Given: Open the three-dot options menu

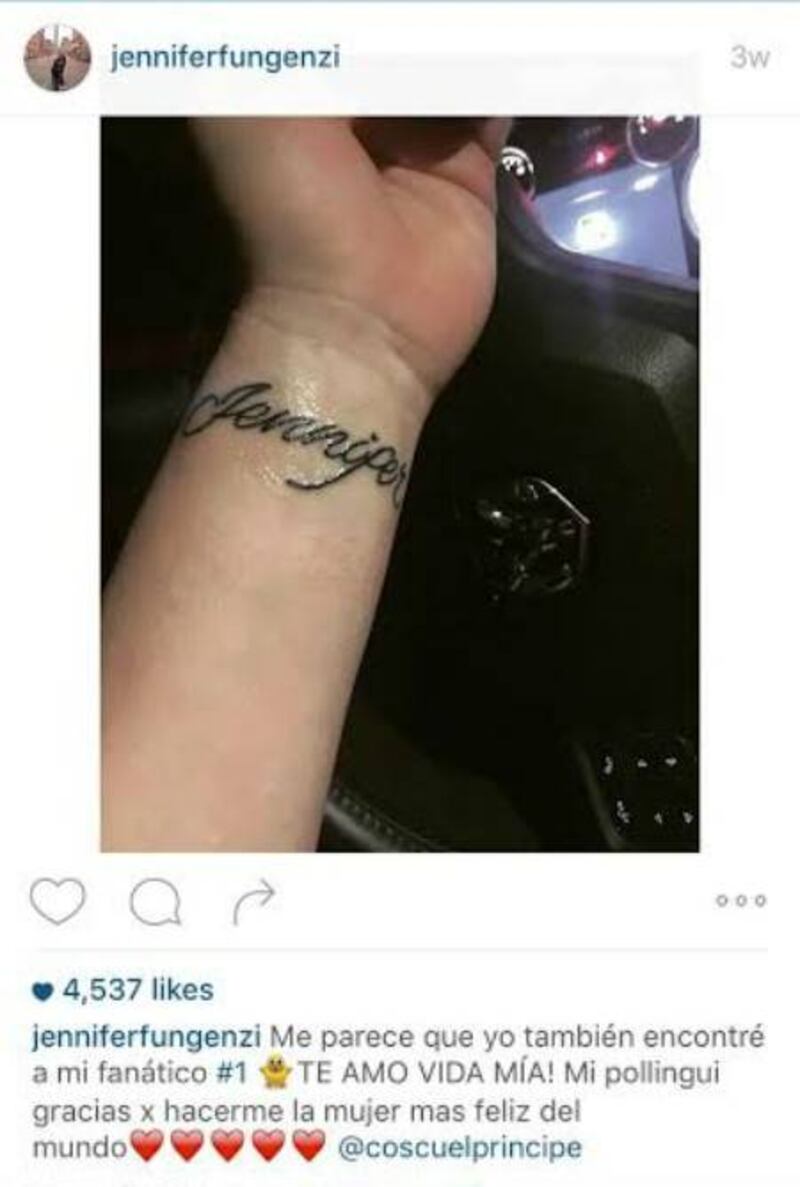Looking at the screenshot, I should pos(741,901).
